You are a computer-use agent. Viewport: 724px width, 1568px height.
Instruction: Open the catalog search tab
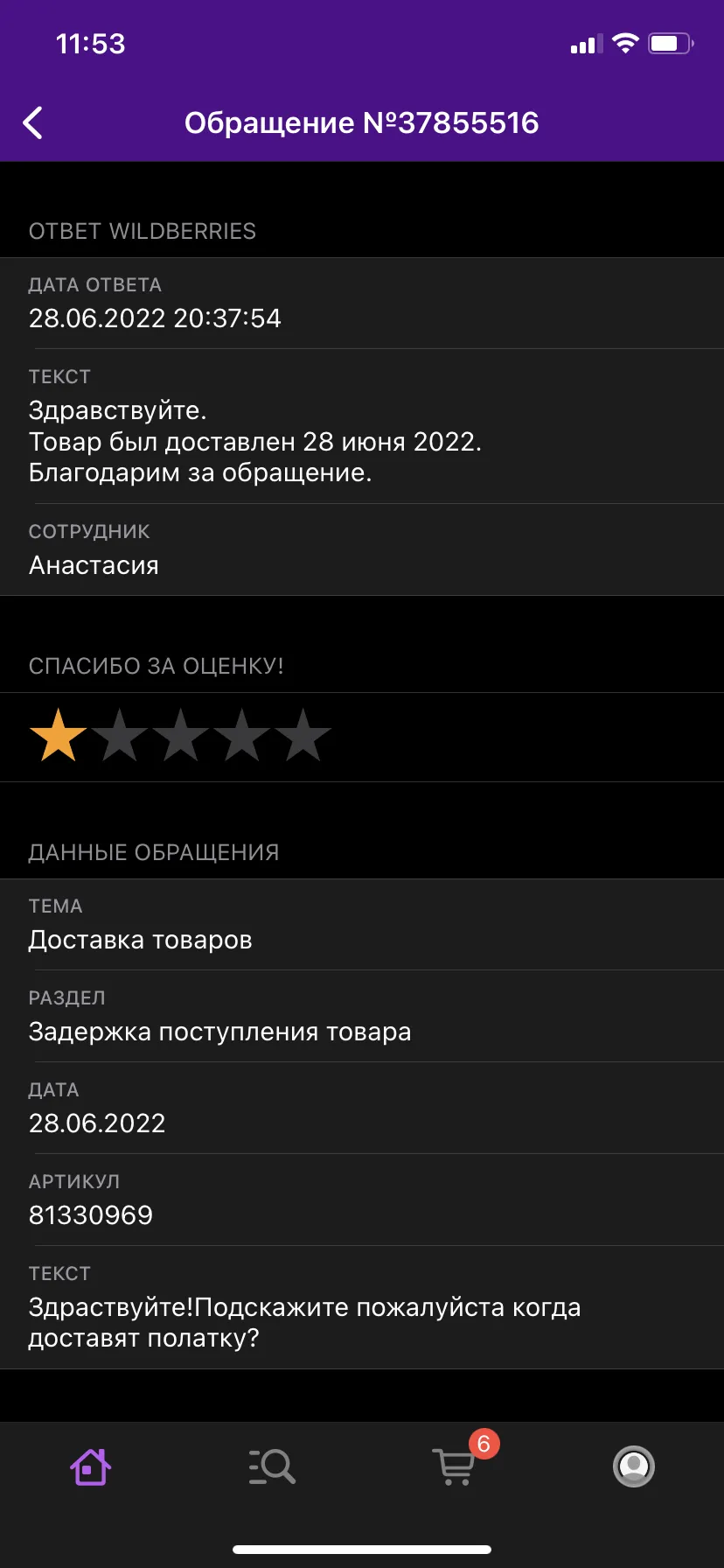pyautogui.click(x=272, y=1466)
